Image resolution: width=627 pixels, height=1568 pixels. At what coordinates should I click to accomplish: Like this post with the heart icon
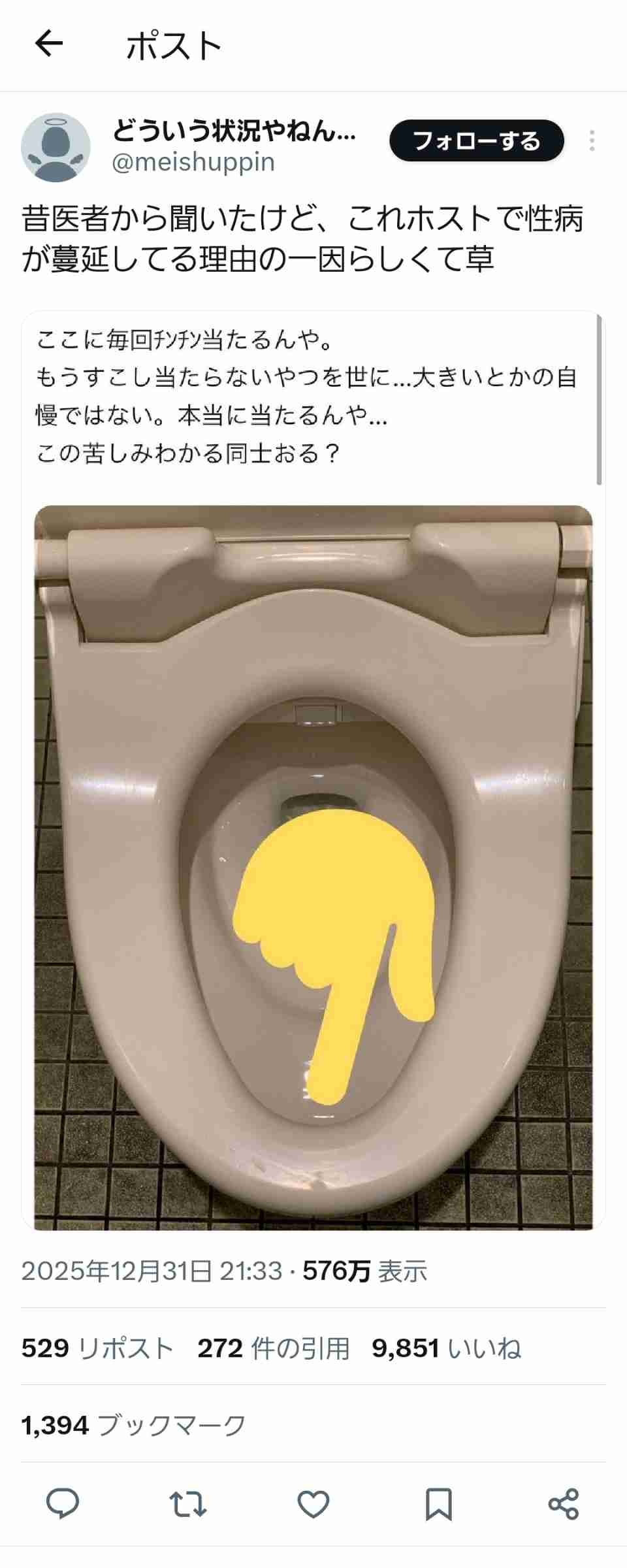[x=313, y=1503]
